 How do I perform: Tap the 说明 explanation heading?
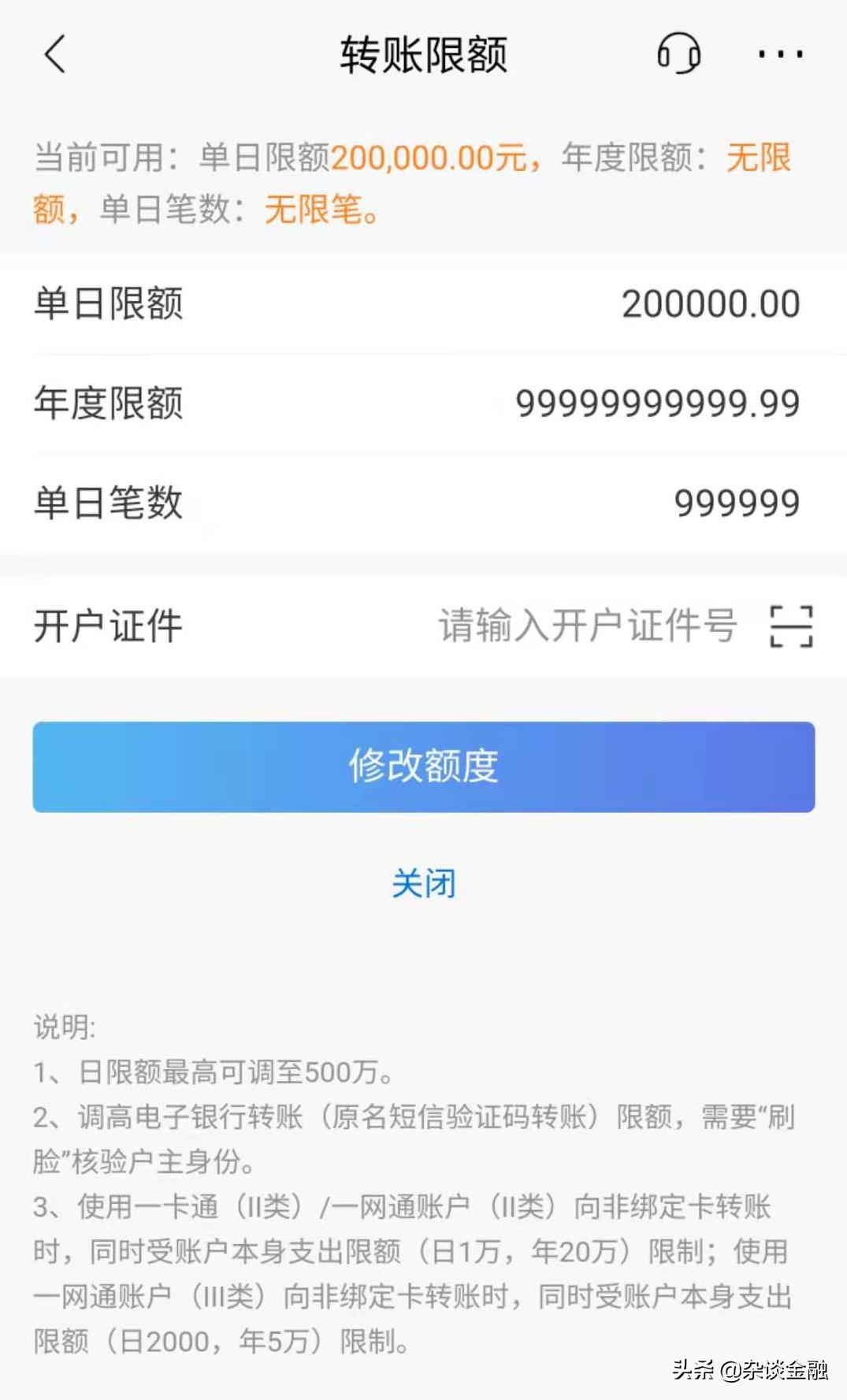tap(63, 1024)
